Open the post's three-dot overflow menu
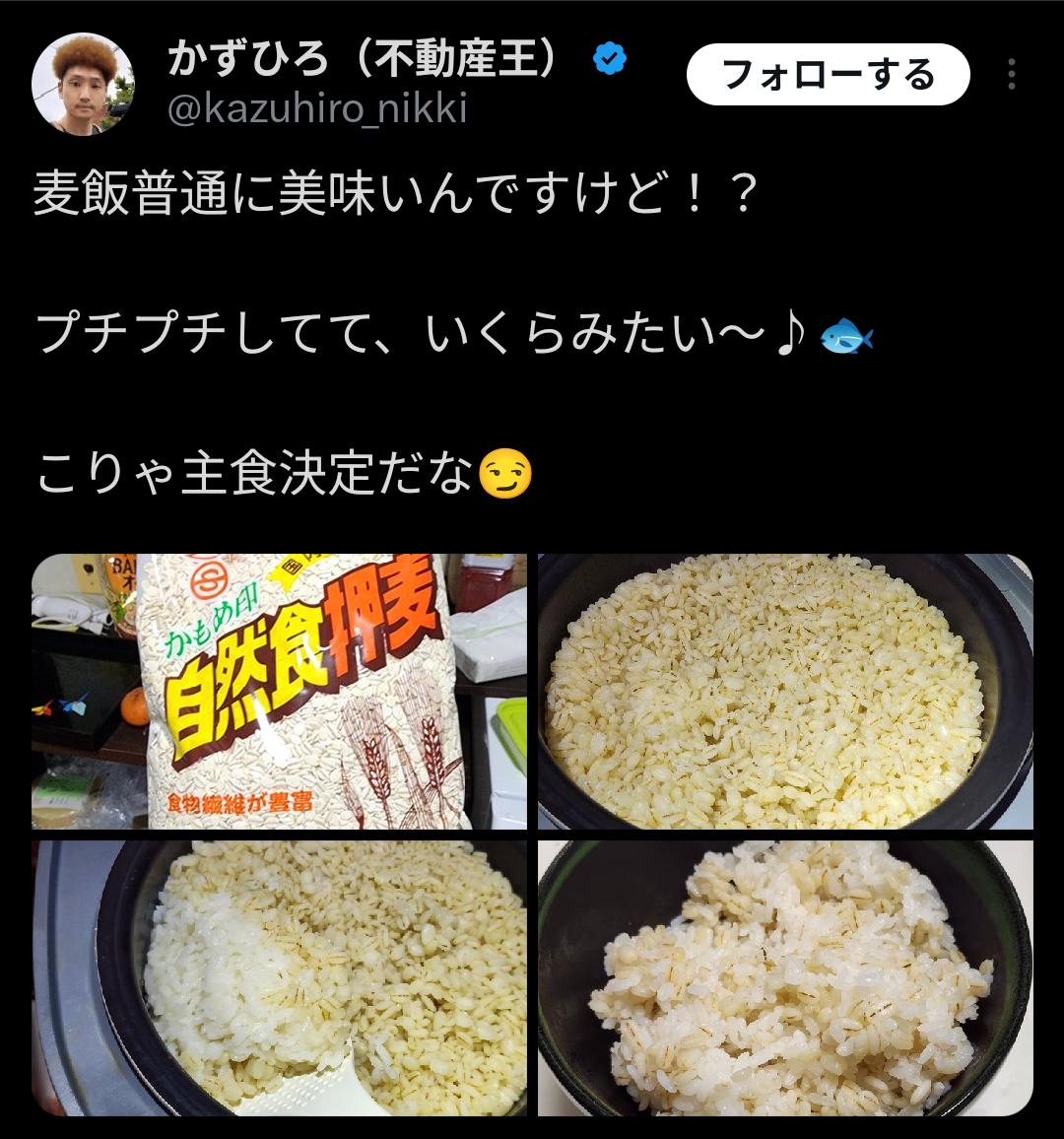 coord(1012,75)
